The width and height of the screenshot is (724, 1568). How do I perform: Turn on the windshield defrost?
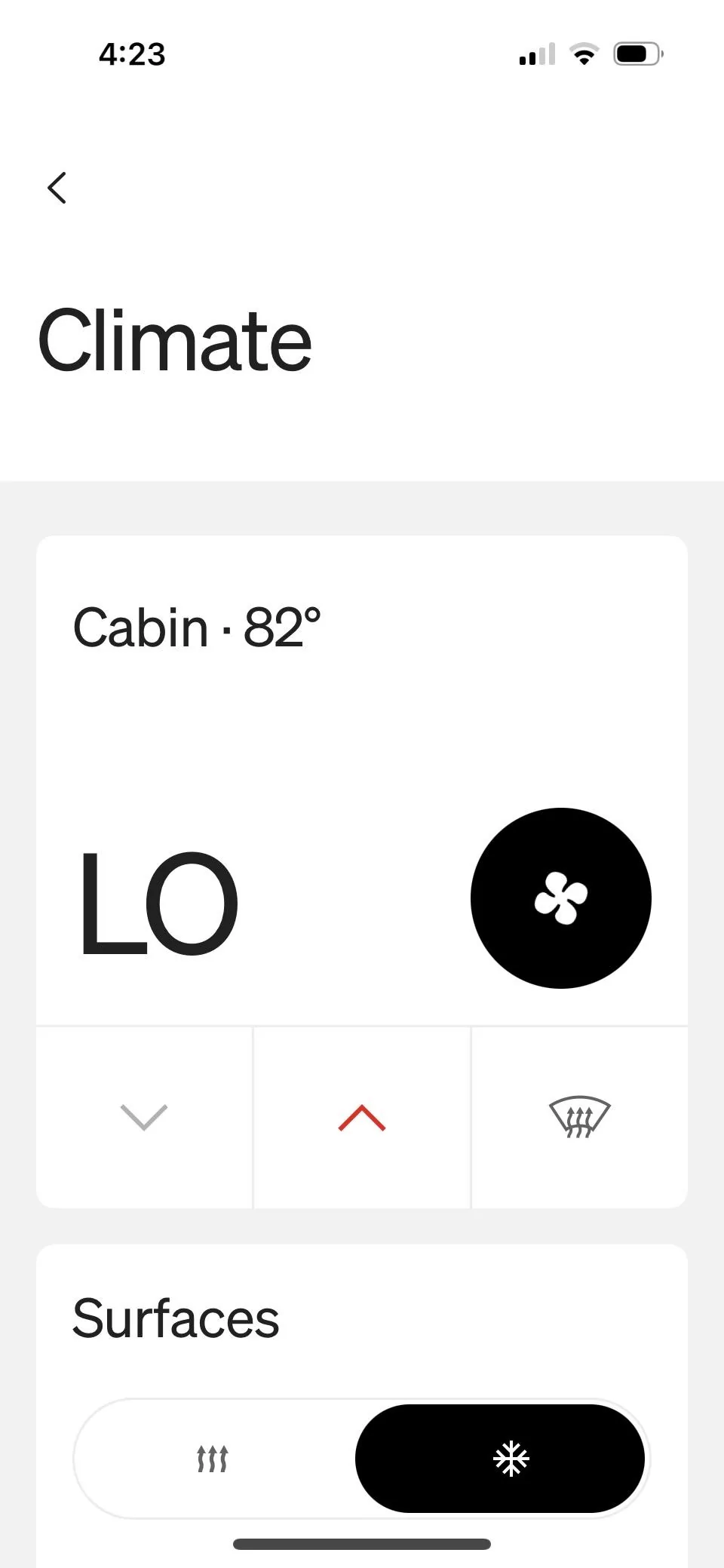[579, 1117]
